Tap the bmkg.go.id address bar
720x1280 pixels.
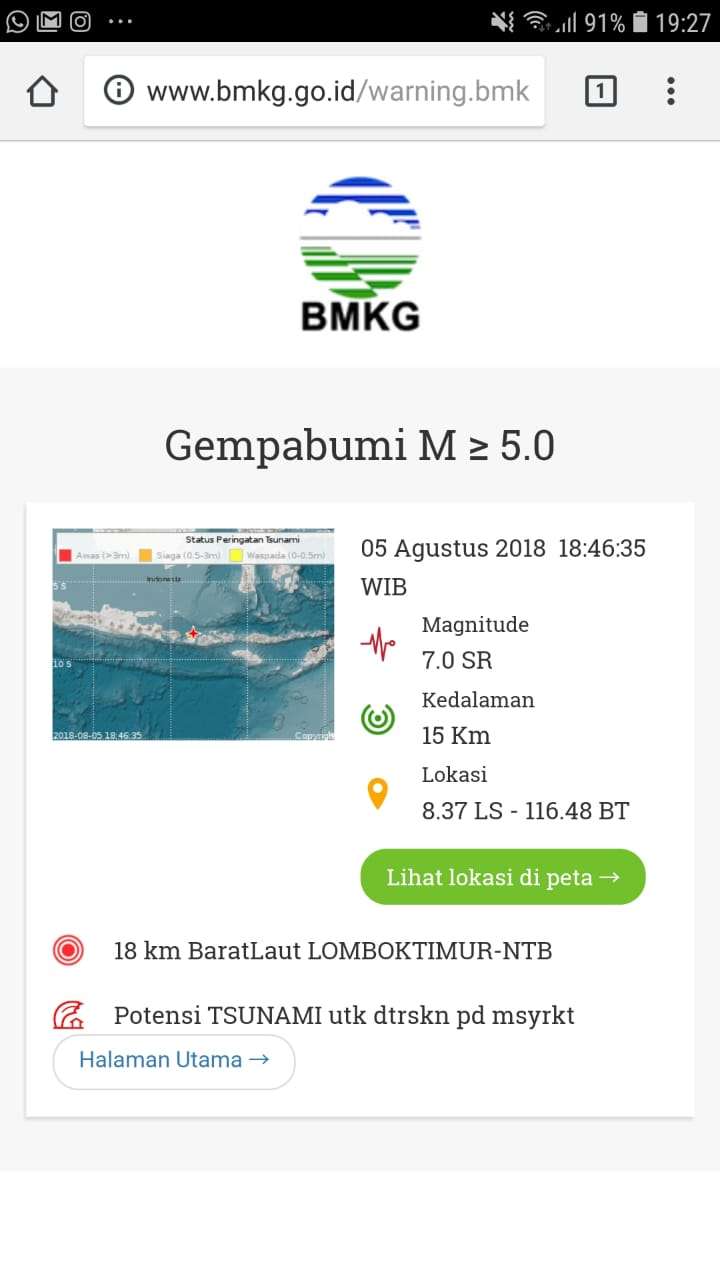338,92
